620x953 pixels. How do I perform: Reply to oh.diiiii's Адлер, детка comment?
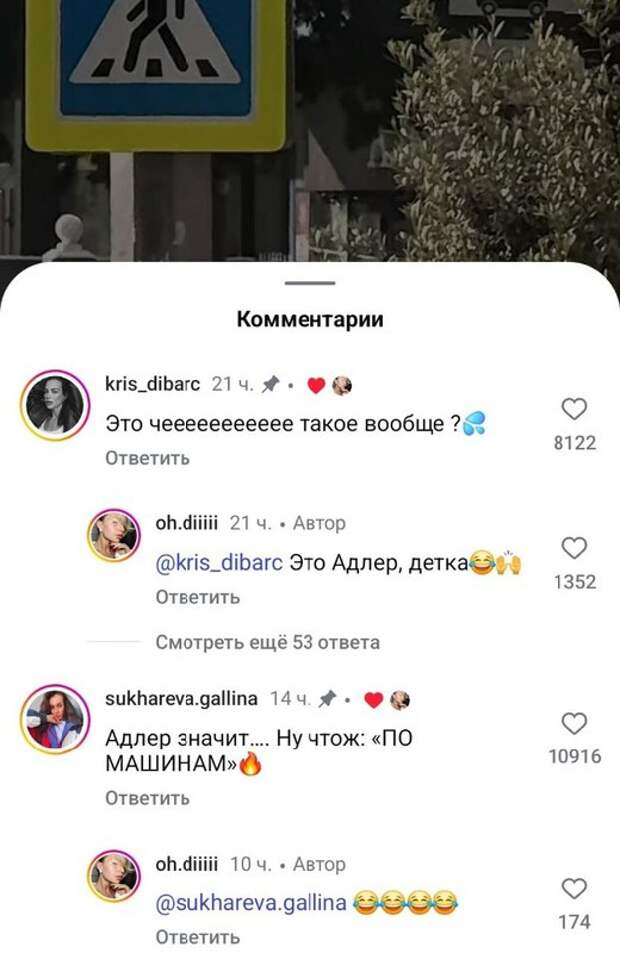pyautogui.click(x=197, y=597)
